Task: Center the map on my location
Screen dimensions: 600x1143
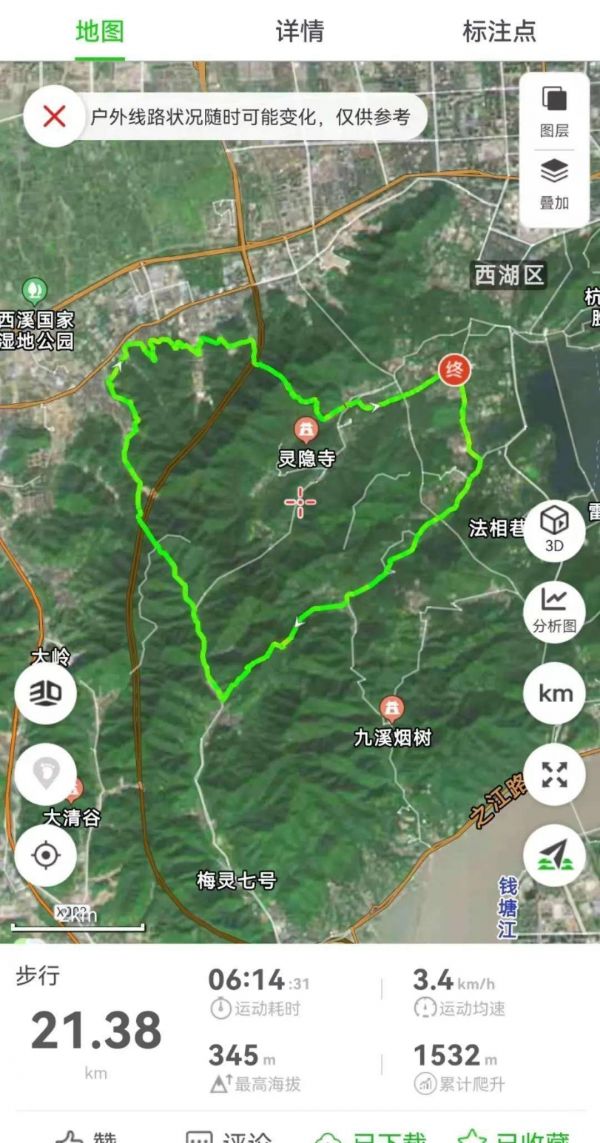Action: [45, 855]
